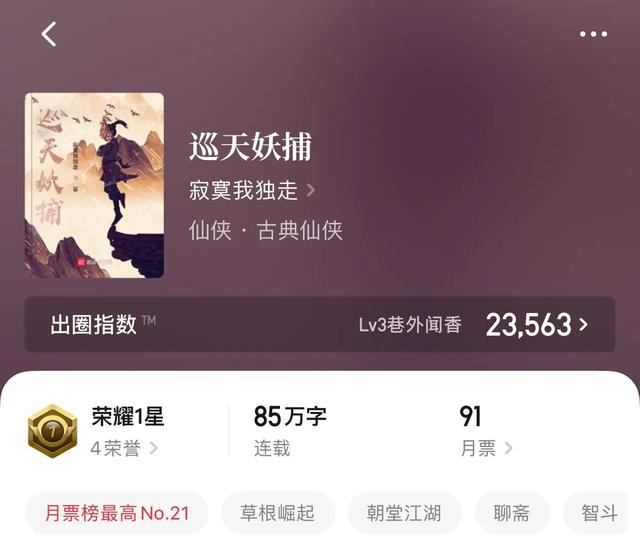
Task: Open author 寂寞我独走's page
Action: point(252,190)
